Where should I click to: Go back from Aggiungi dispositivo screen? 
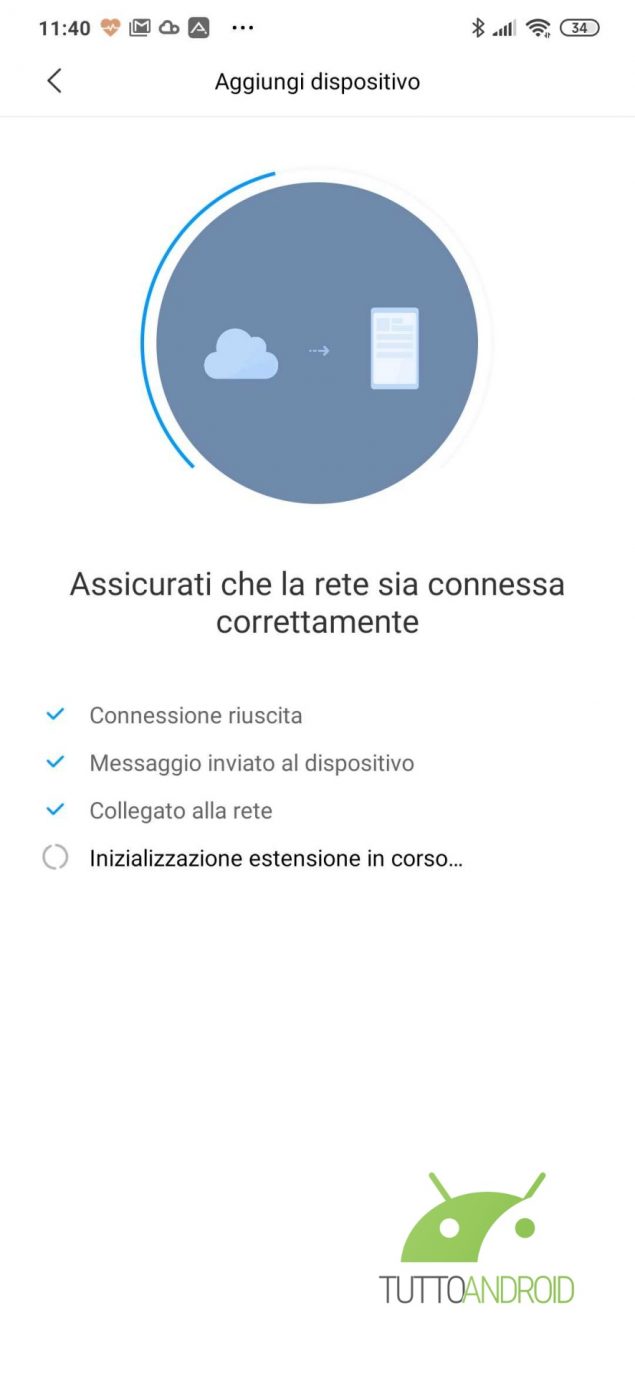pyautogui.click(x=55, y=81)
